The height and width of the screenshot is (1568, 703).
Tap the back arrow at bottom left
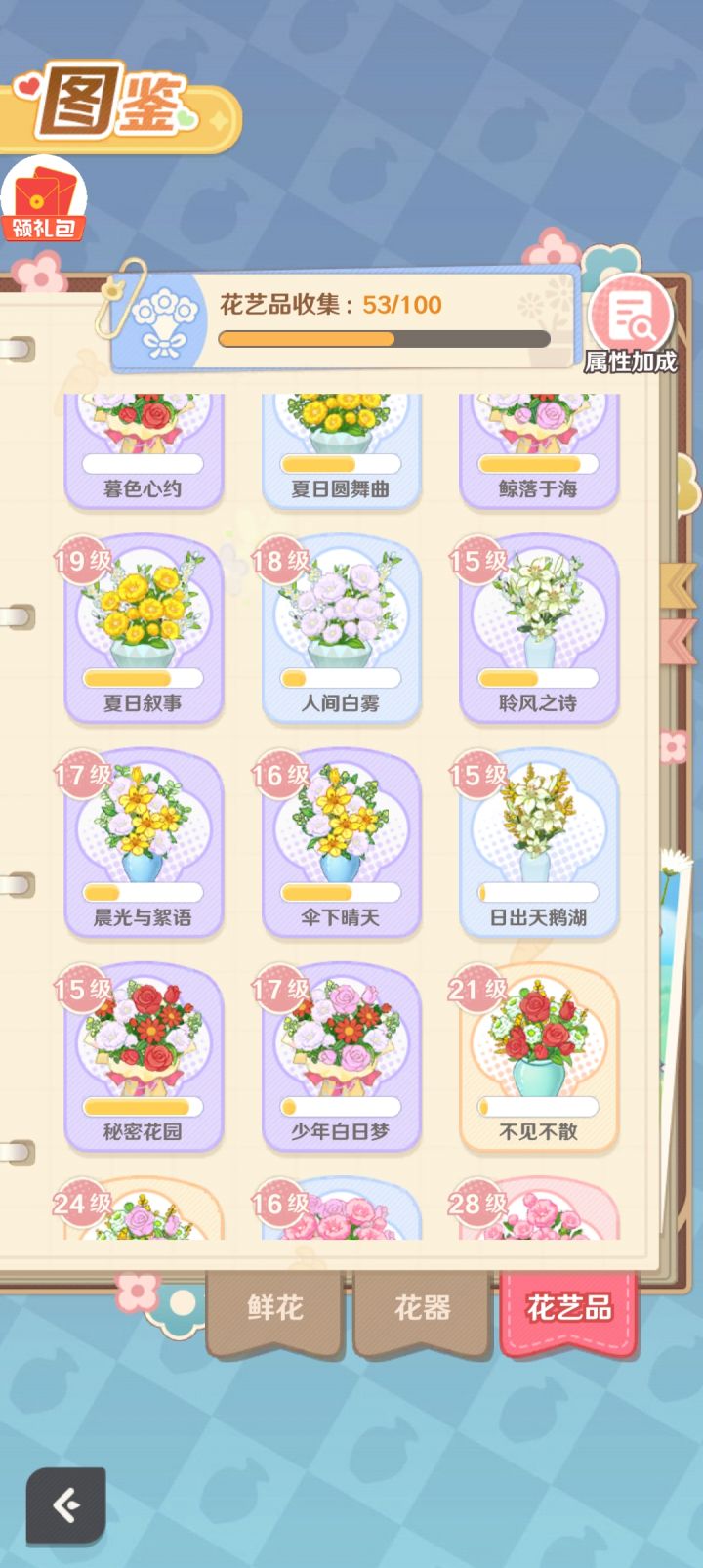click(65, 1505)
